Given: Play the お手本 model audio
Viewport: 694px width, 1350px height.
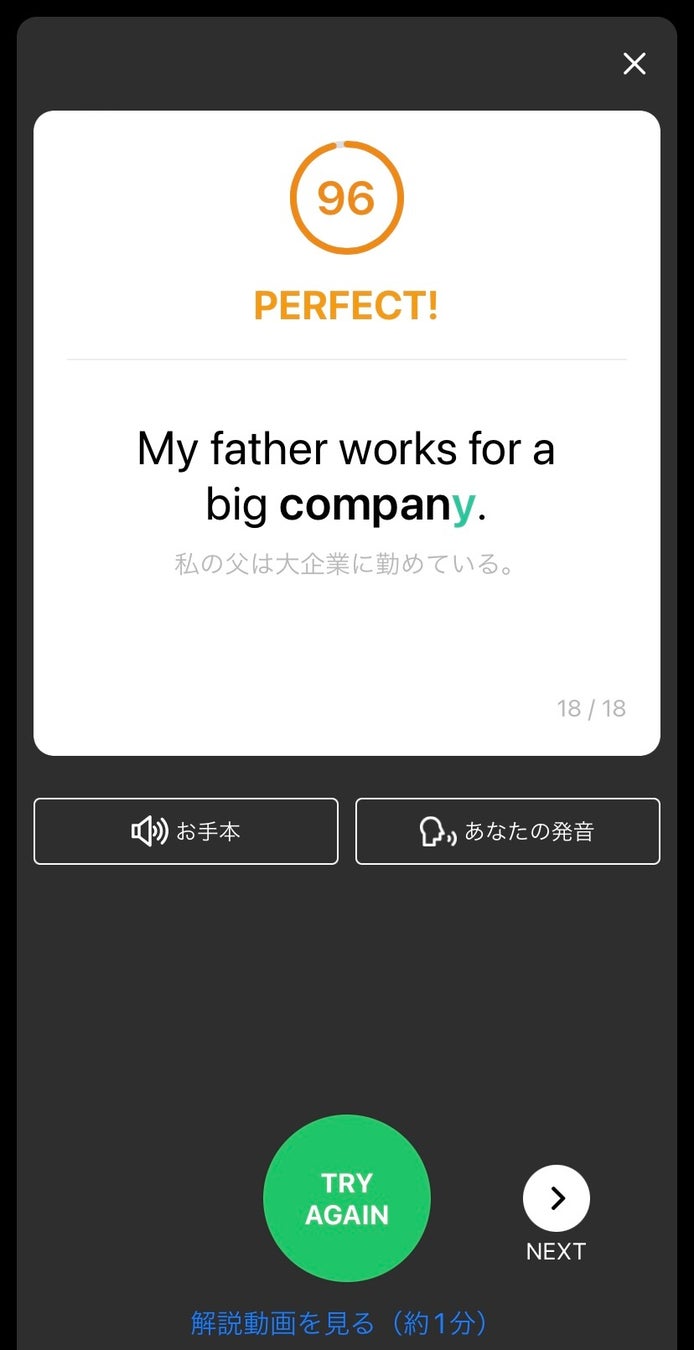Looking at the screenshot, I should pyautogui.click(x=186, y=831).
